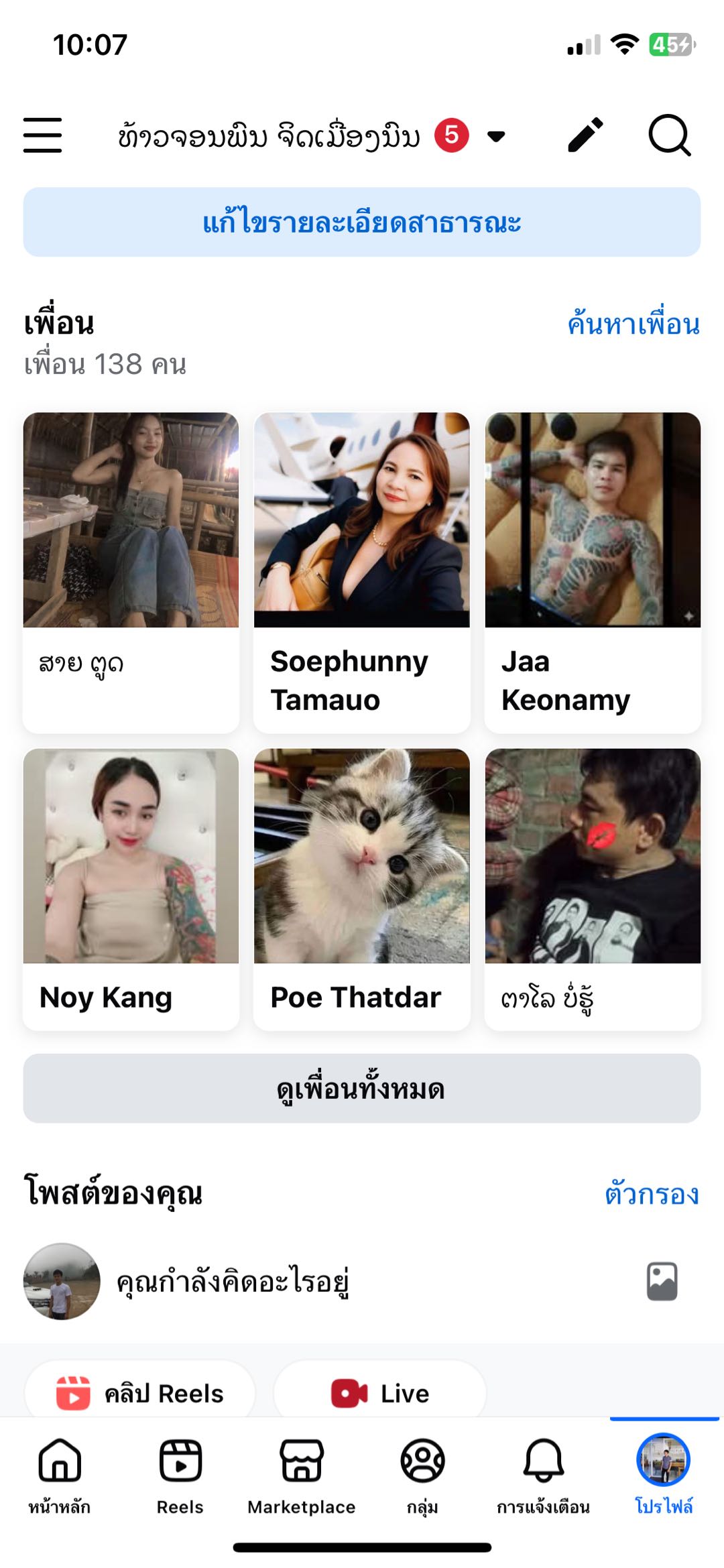Add a photo with the image icon

click(662, 1282)
